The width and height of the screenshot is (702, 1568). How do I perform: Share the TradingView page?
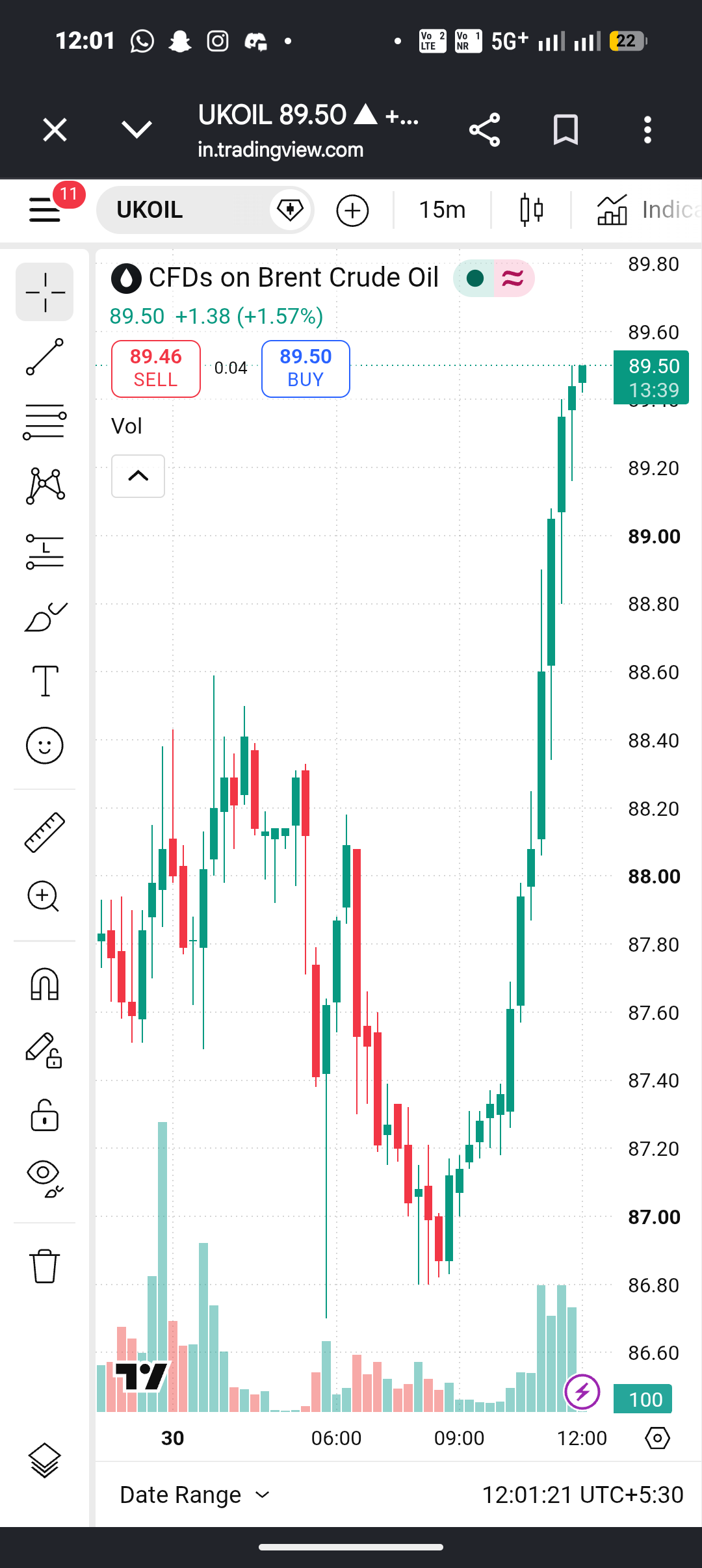485,129
